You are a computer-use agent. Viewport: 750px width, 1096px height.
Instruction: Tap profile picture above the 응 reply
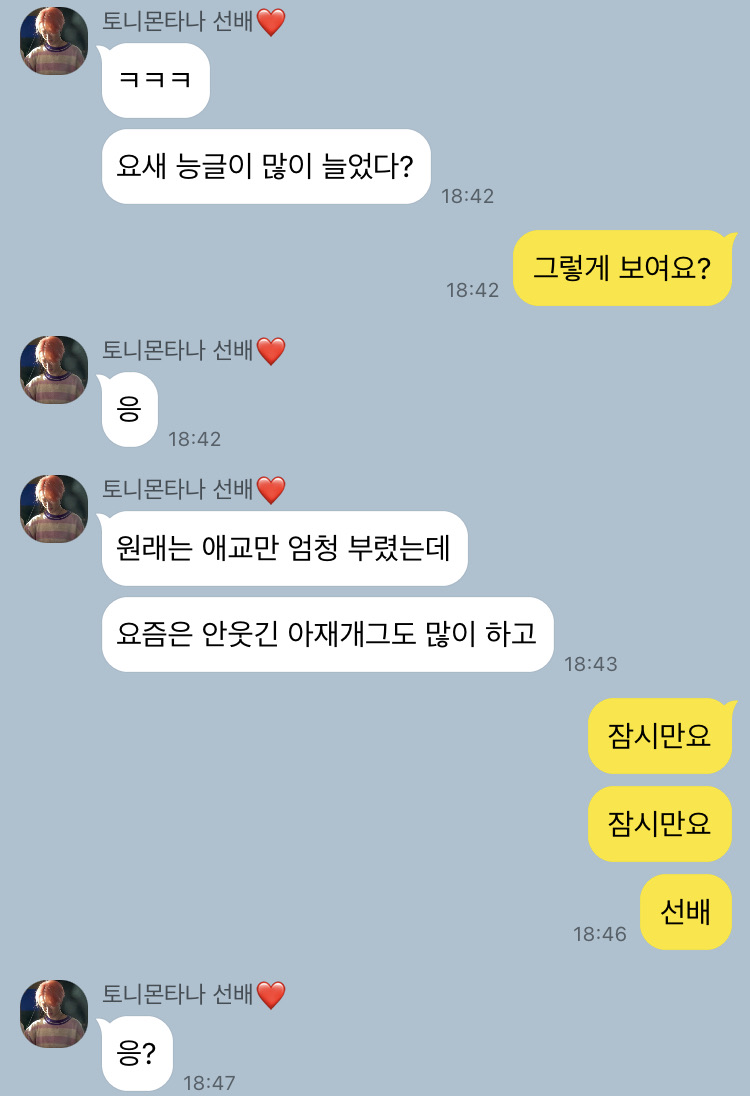(x=54, y=370)
